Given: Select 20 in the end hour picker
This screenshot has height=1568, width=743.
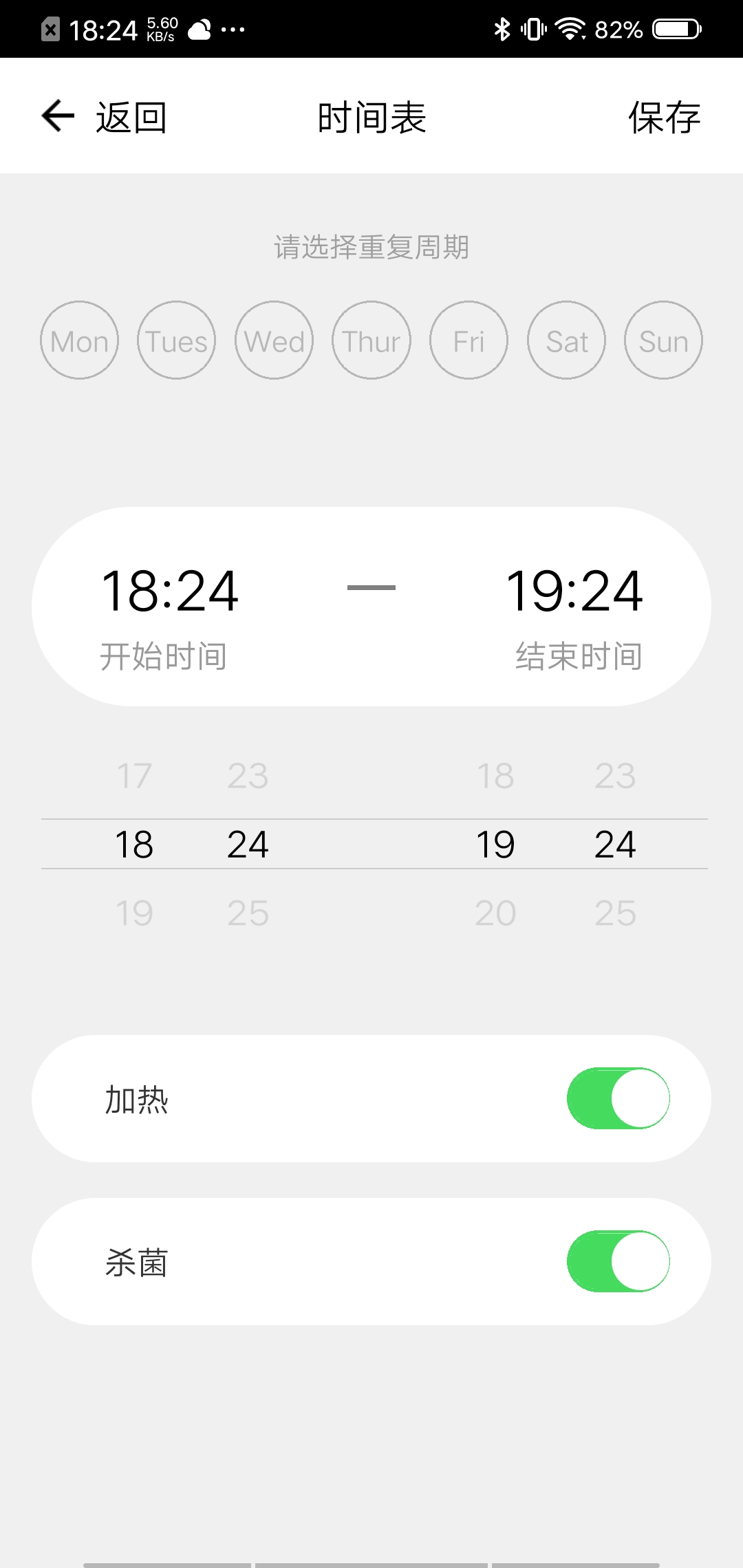Looking at the screenshot, I should (495, 913).
